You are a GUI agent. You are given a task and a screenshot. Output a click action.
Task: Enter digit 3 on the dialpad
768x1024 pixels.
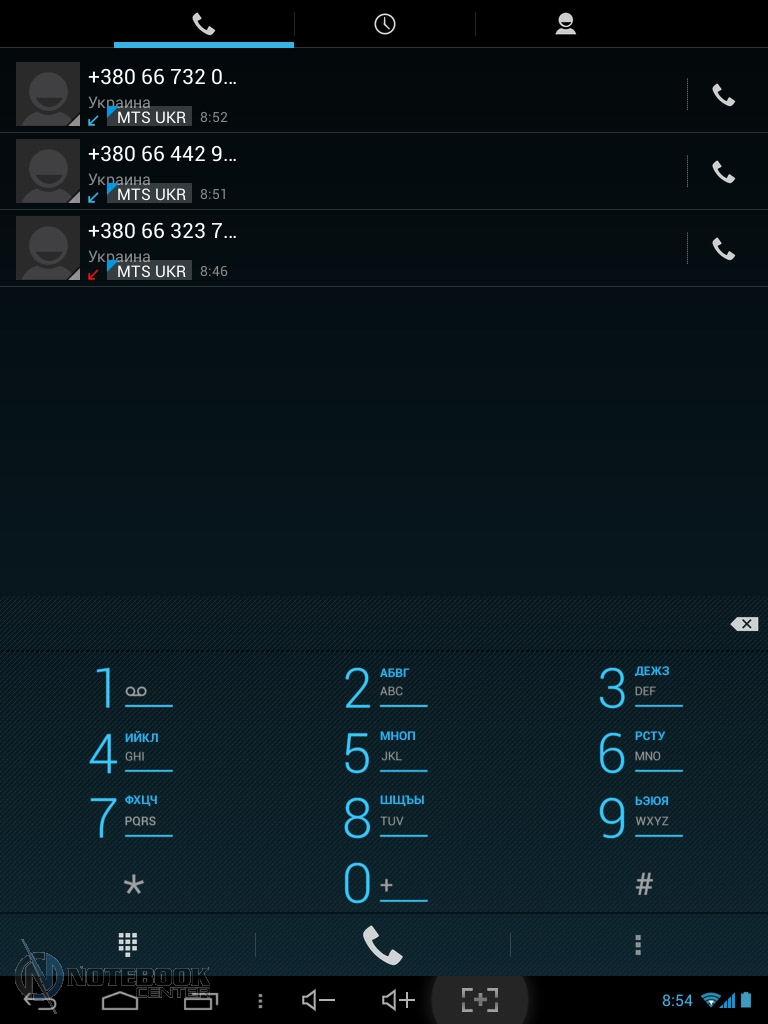636,688
